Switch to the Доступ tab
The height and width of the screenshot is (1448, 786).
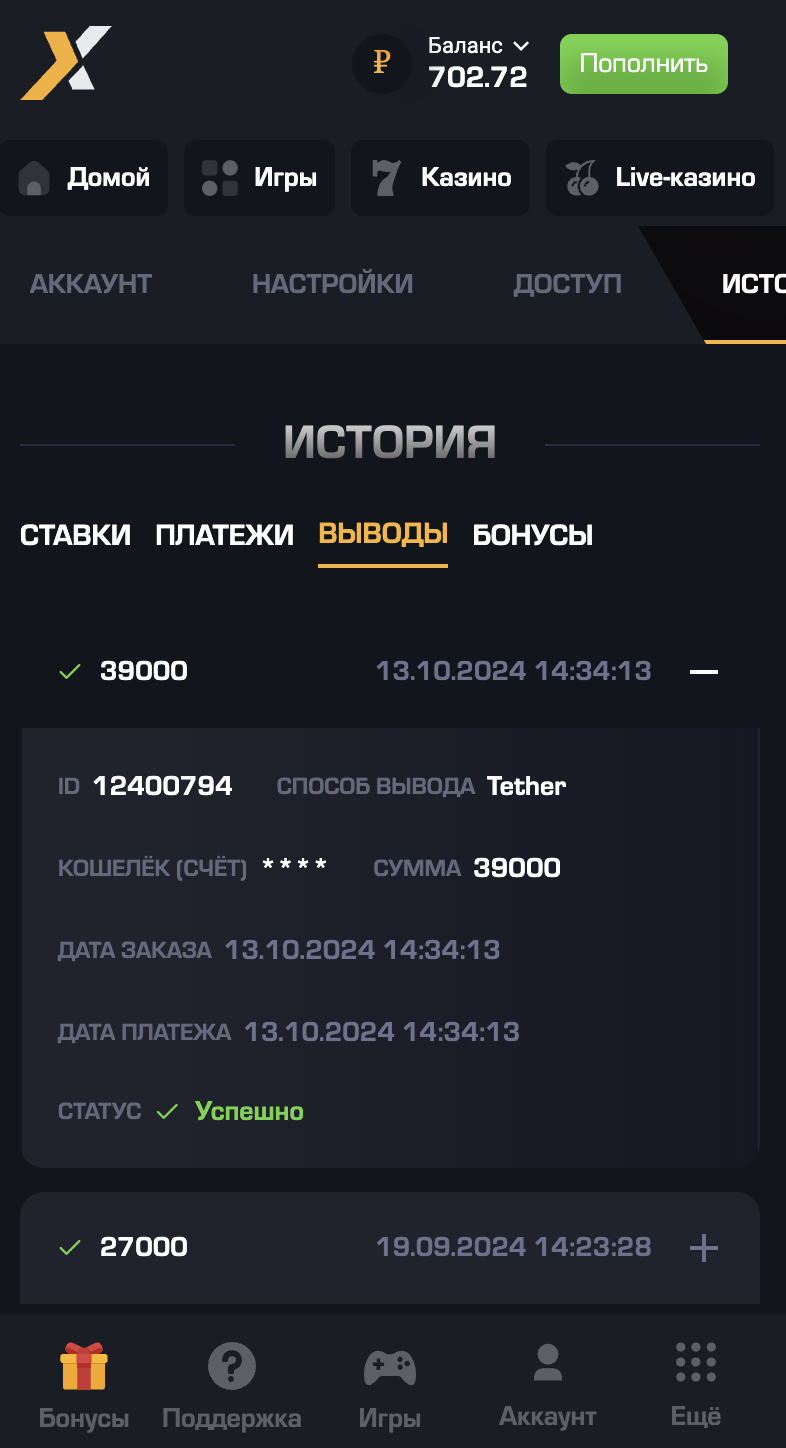(567, 284)
